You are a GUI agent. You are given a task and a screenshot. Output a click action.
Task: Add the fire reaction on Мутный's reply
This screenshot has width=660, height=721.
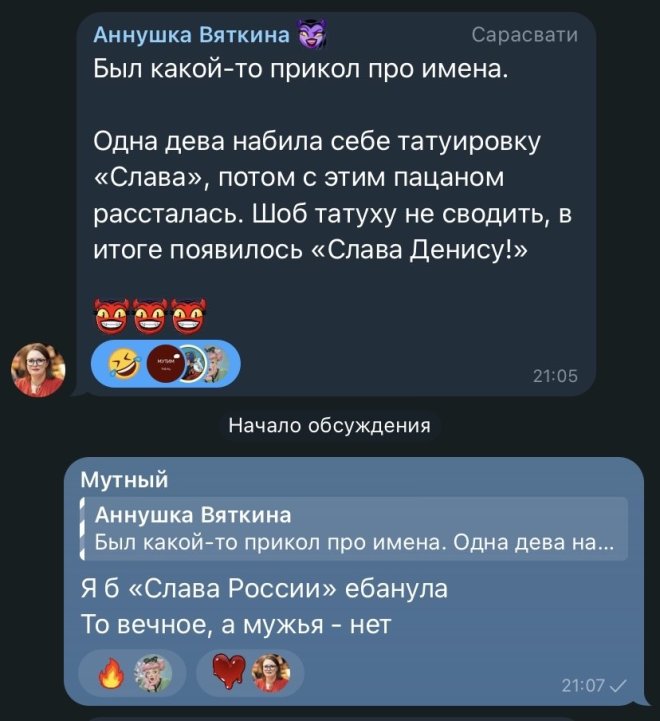[135, 673]
